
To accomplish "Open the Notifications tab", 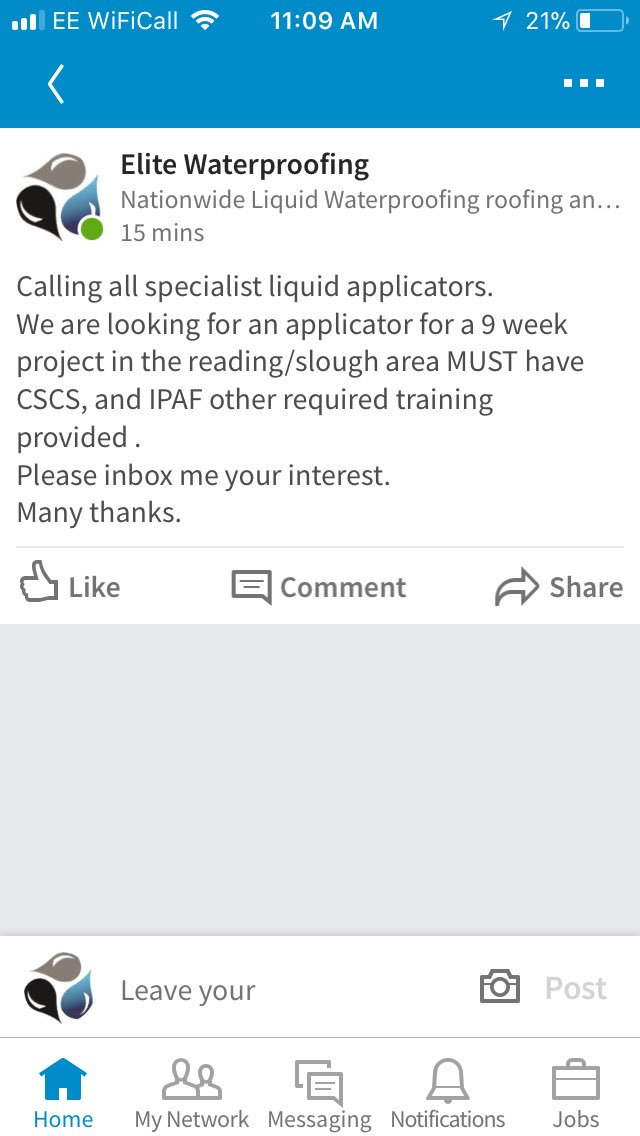I will [448, 1093].
